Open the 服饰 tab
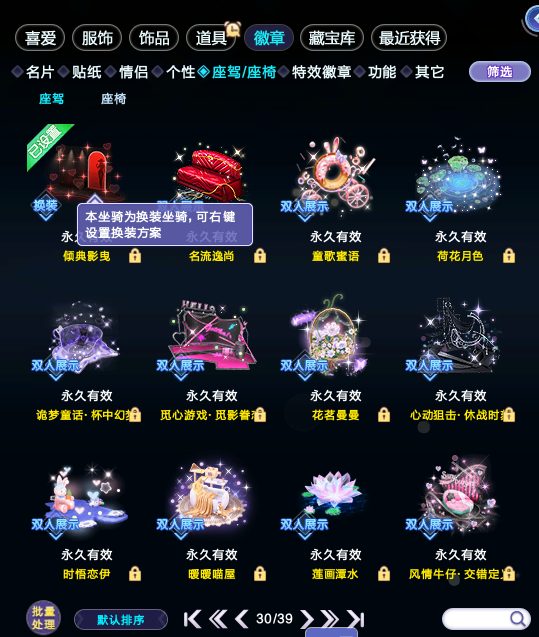This screenshot has height=637, width=539. 97,38
